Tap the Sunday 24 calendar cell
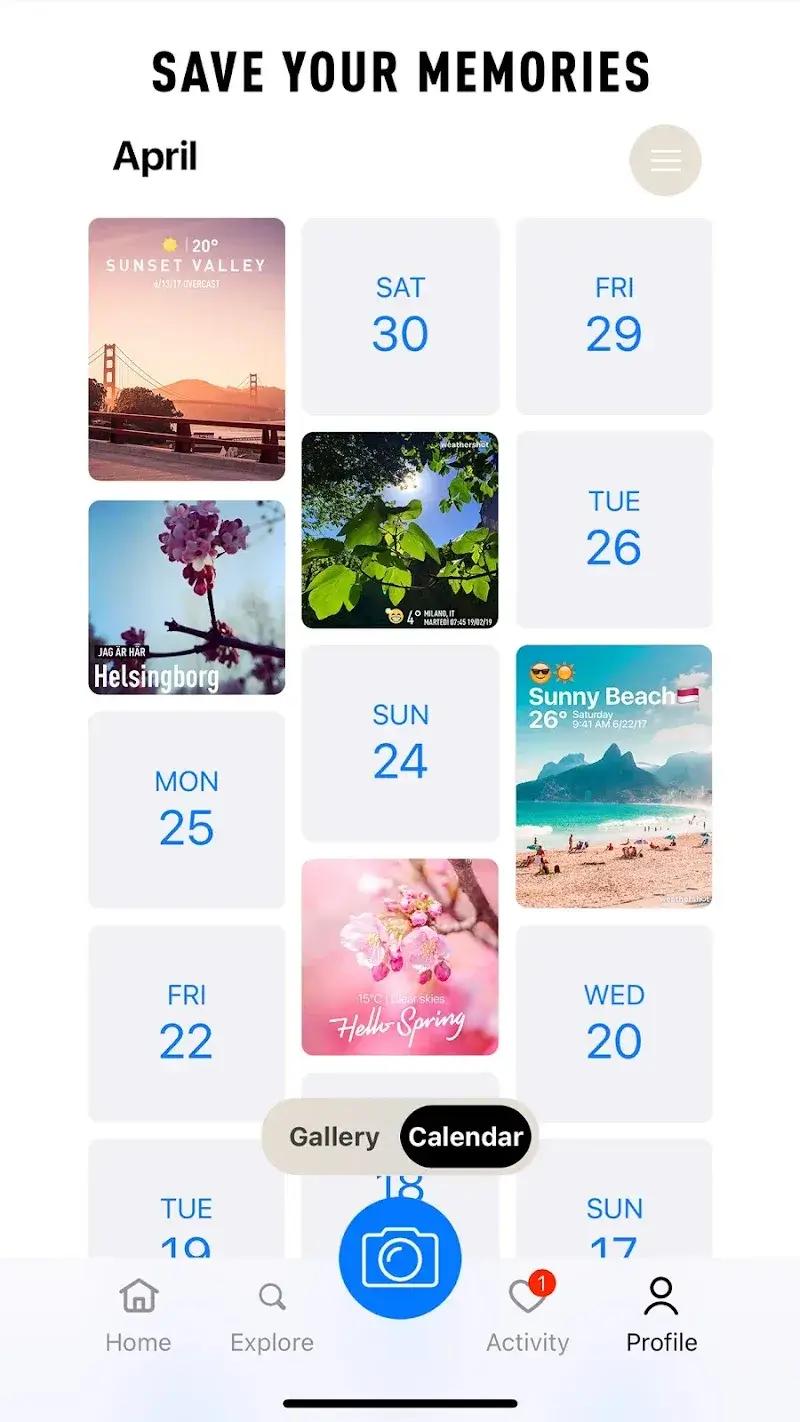The height and width of the screenshot is (1422, 800). 399,742
